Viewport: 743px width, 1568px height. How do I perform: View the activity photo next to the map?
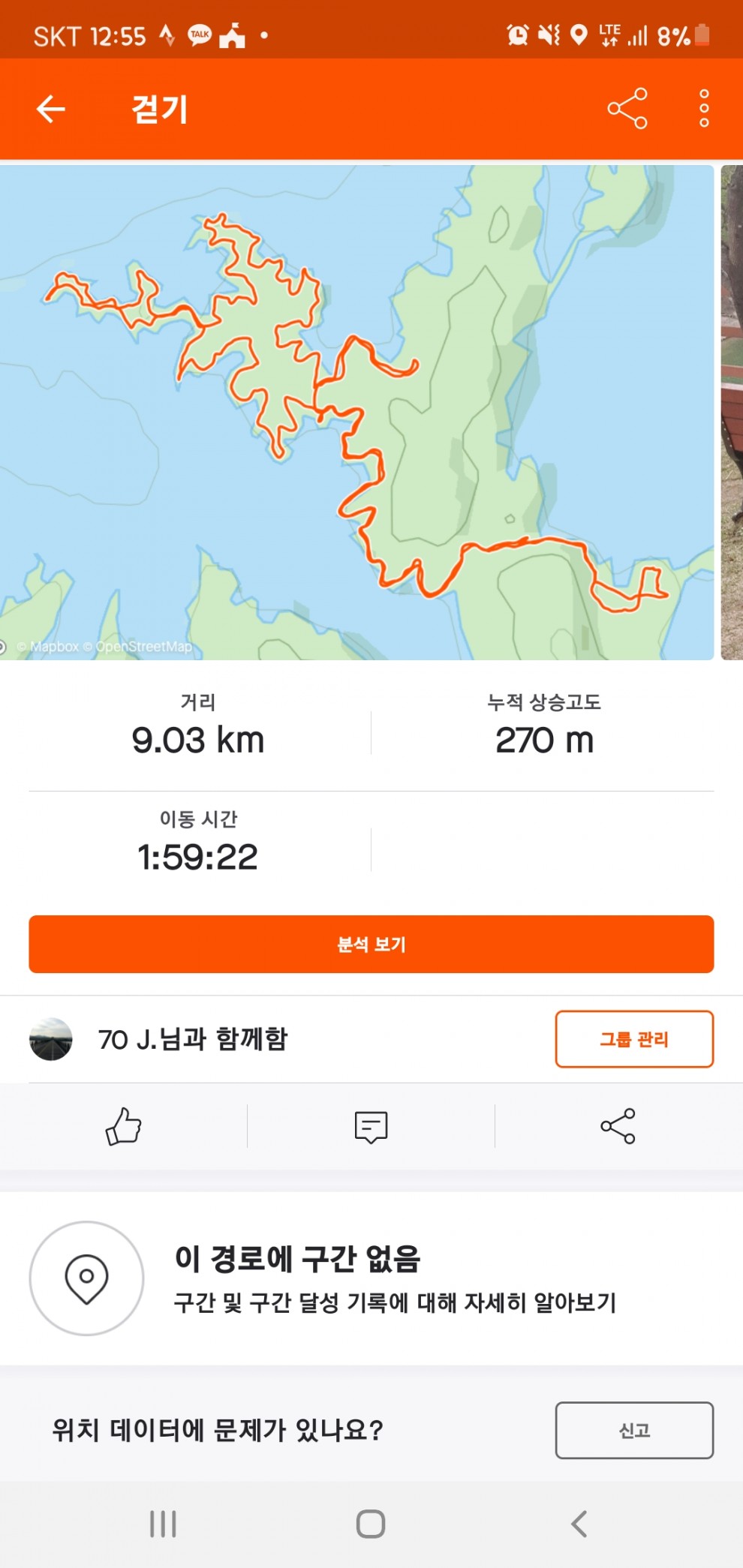(732, 413)
